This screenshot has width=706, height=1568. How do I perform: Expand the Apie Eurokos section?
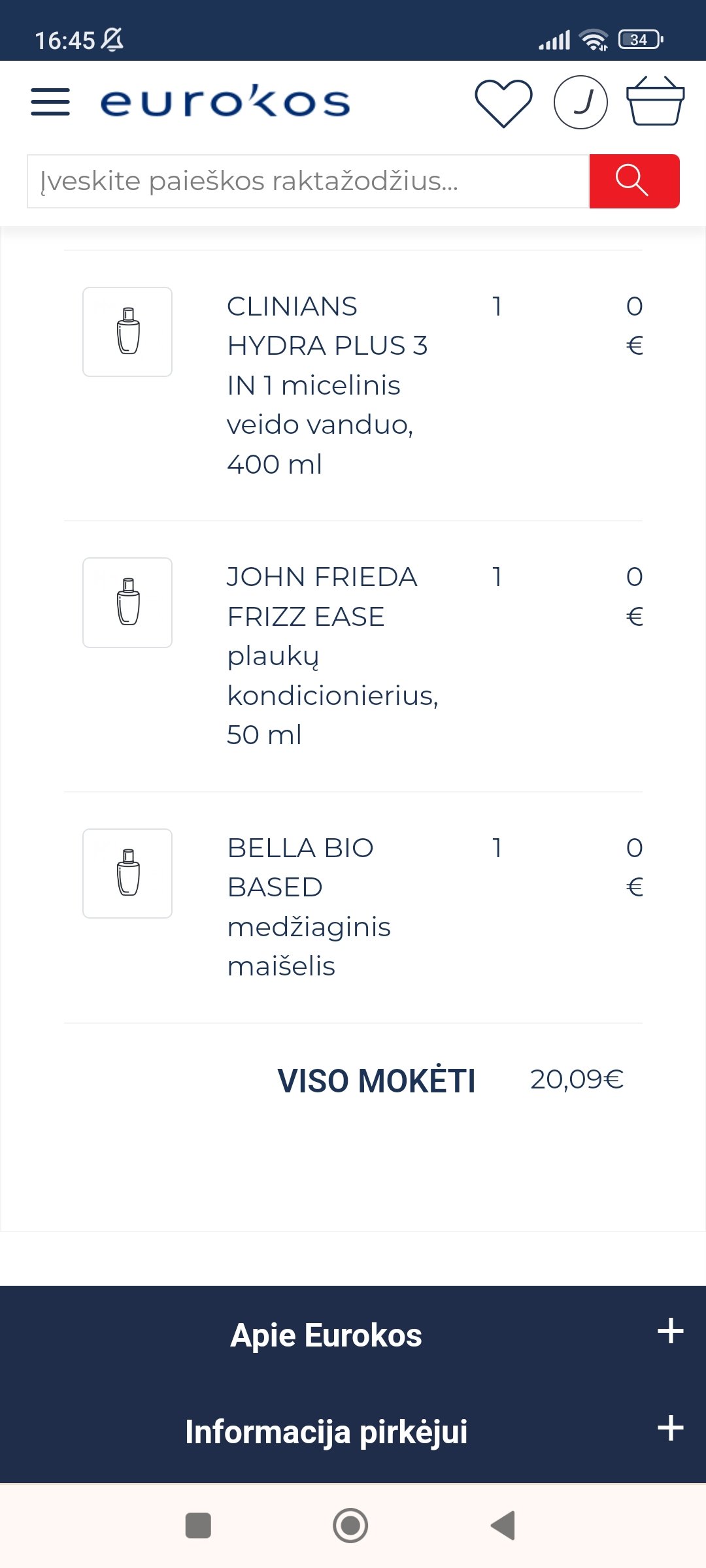click(x=353, y=1334)
